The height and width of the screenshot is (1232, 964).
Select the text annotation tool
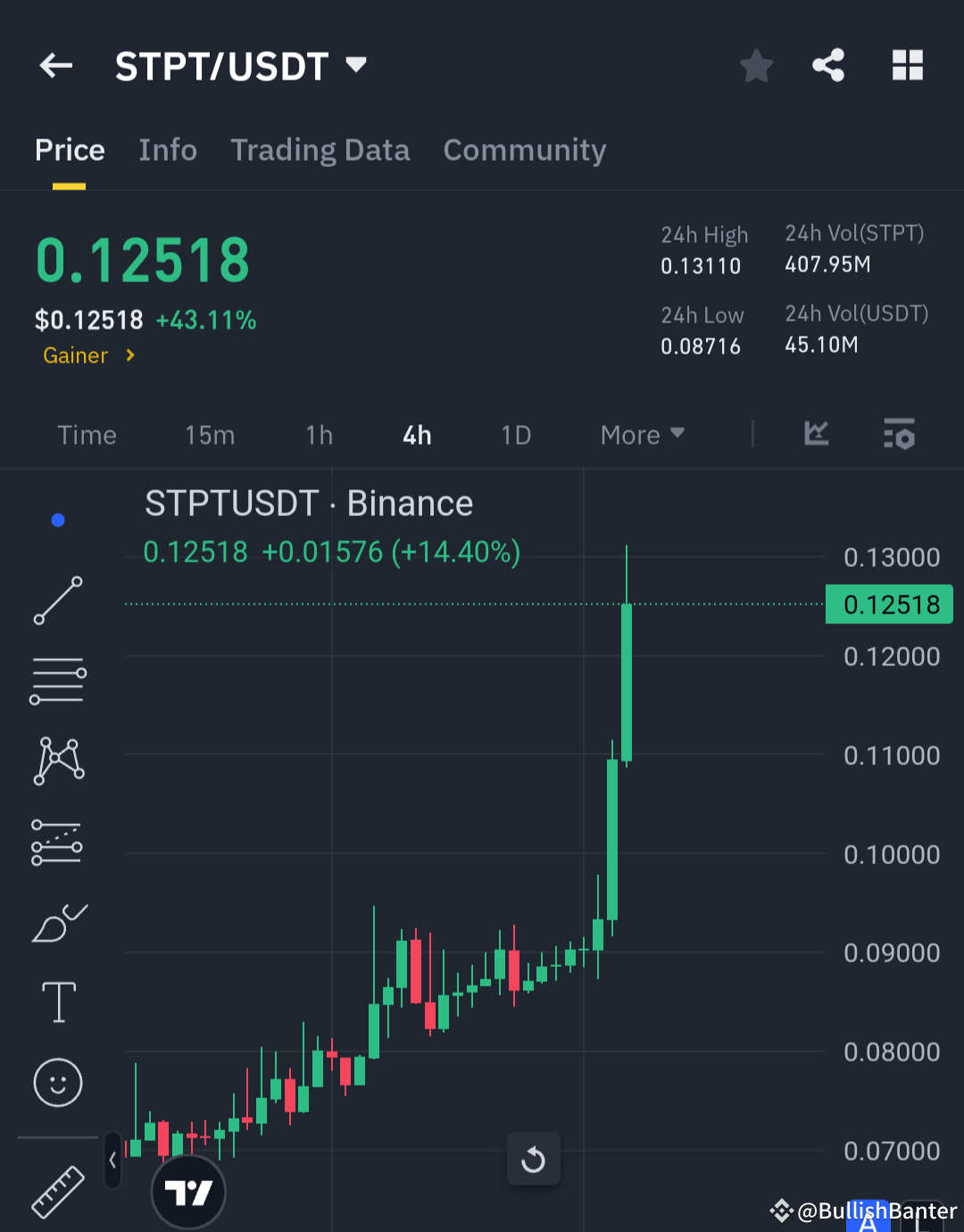pyautogui.click(x=57, y=1002)
